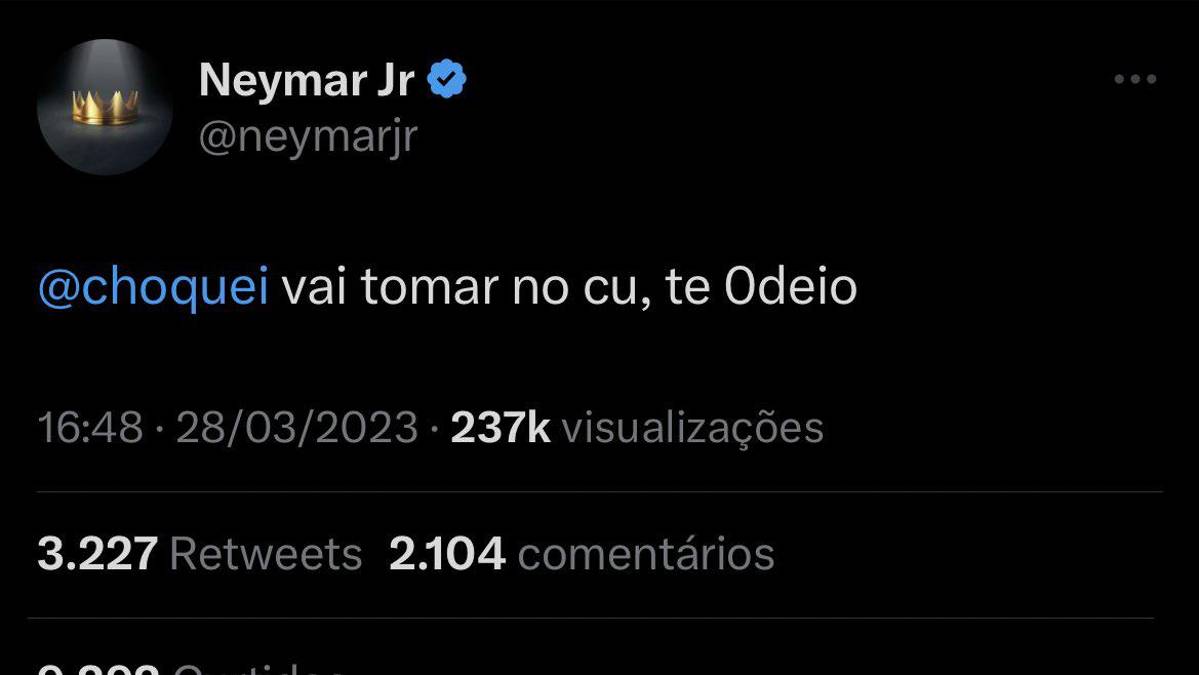Open the @neymarjr profile from the handle
Screen dimensions: 1199x675
[307, 136]
